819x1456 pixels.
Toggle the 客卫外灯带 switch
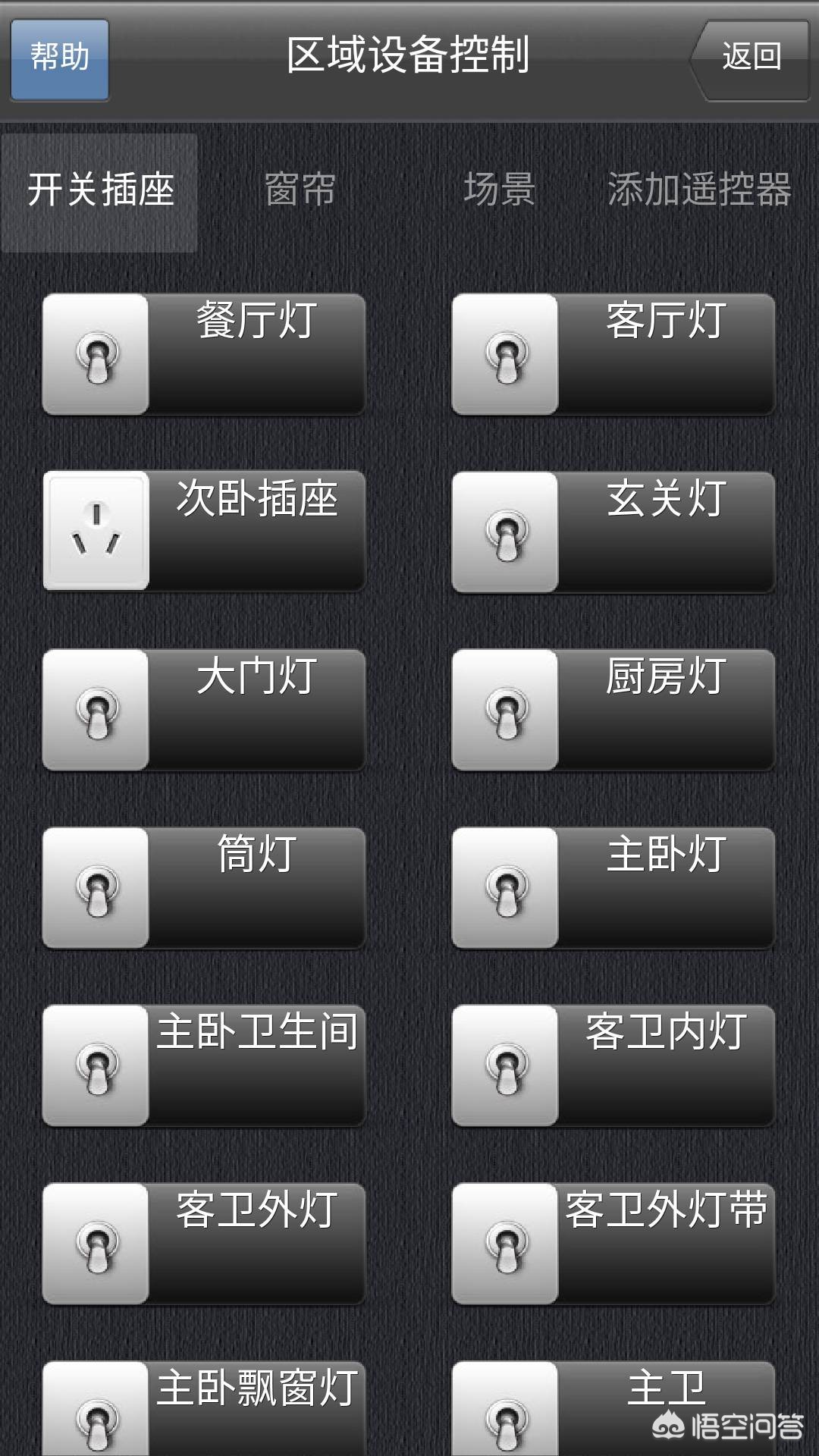(506, 1244)
